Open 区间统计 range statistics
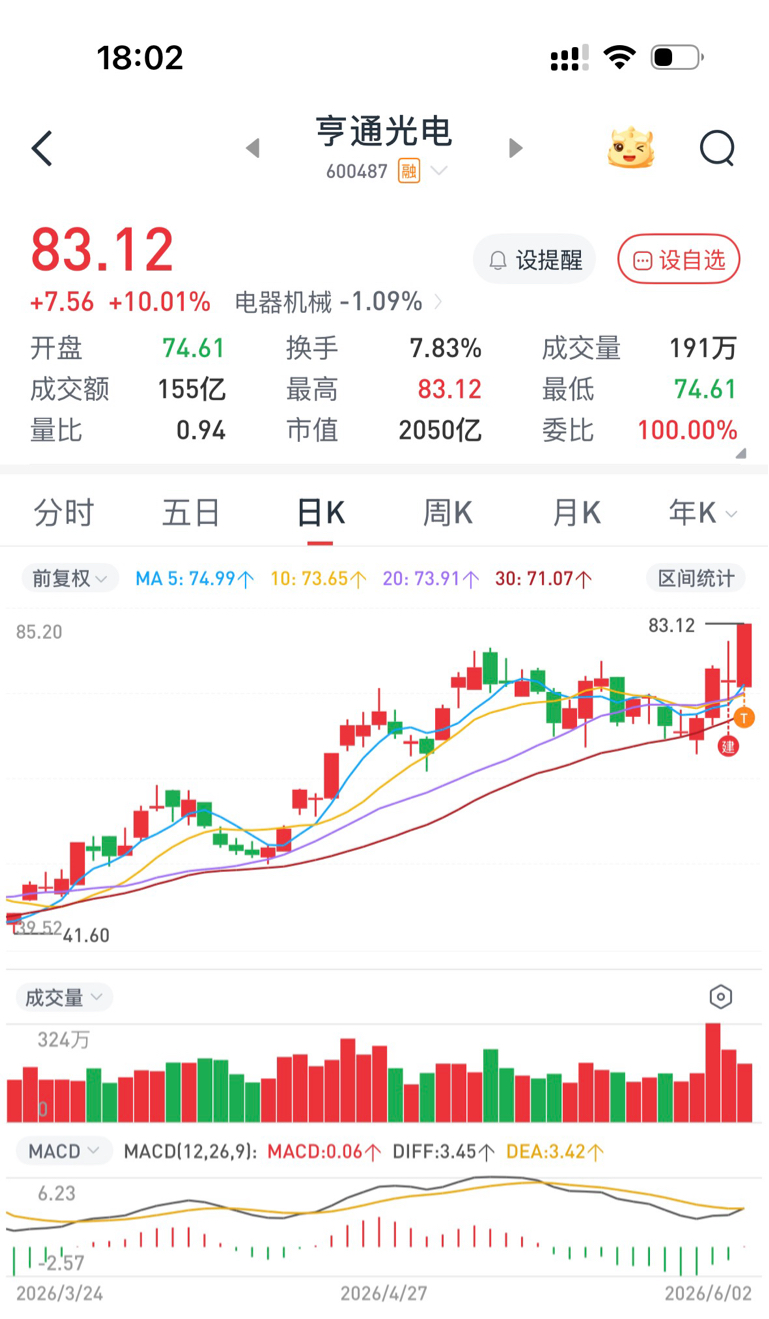This screenshot has width=769, height=1319. [x=696, y=578]
